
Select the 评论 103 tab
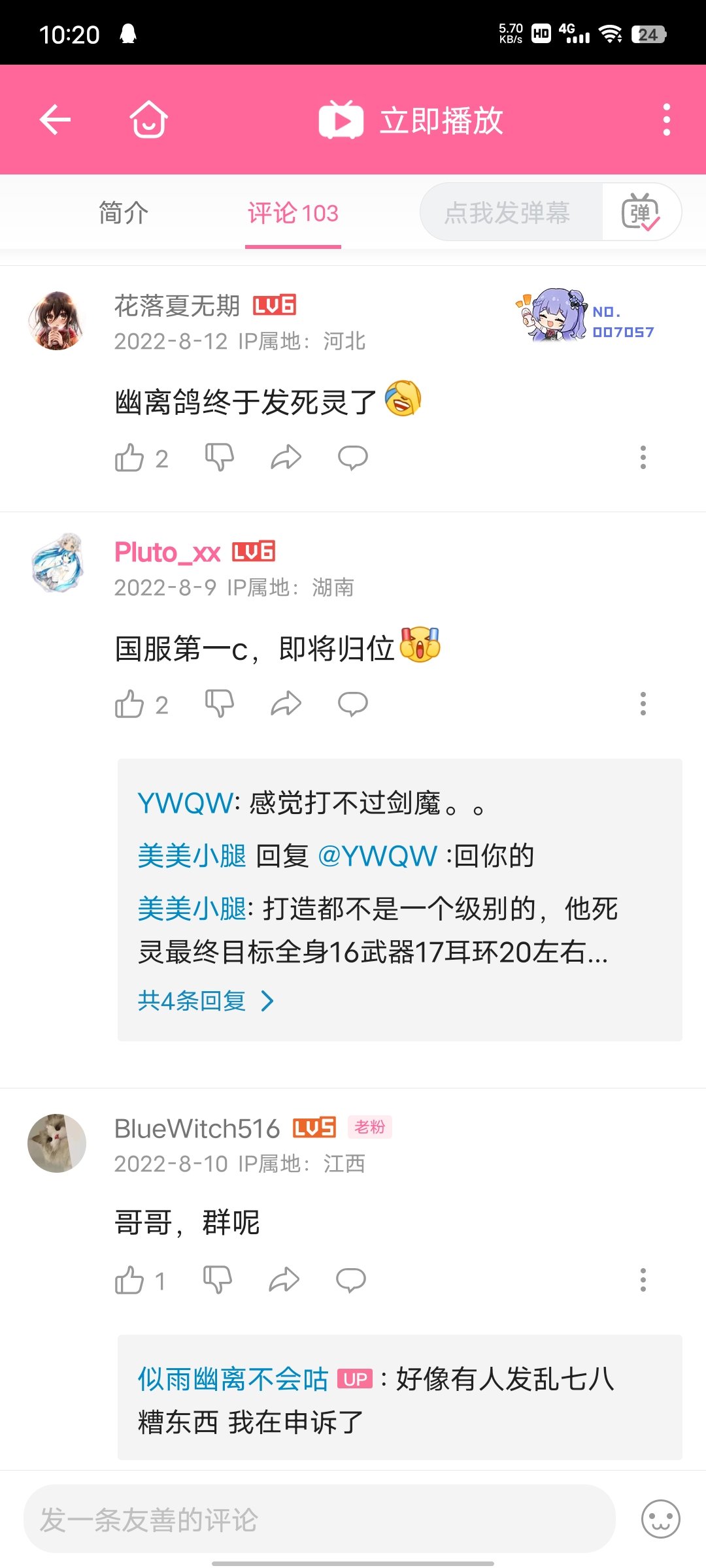click(293, 213)
